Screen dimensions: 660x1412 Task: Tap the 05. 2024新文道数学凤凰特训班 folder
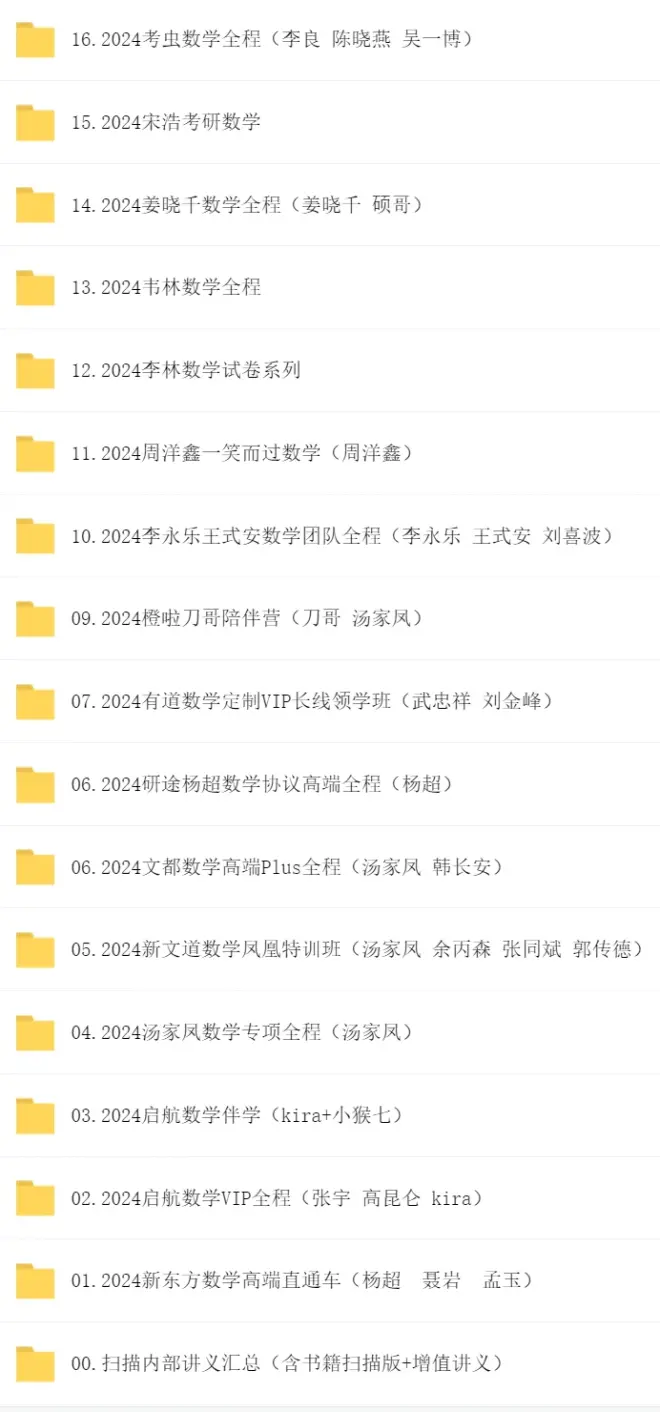356,949
